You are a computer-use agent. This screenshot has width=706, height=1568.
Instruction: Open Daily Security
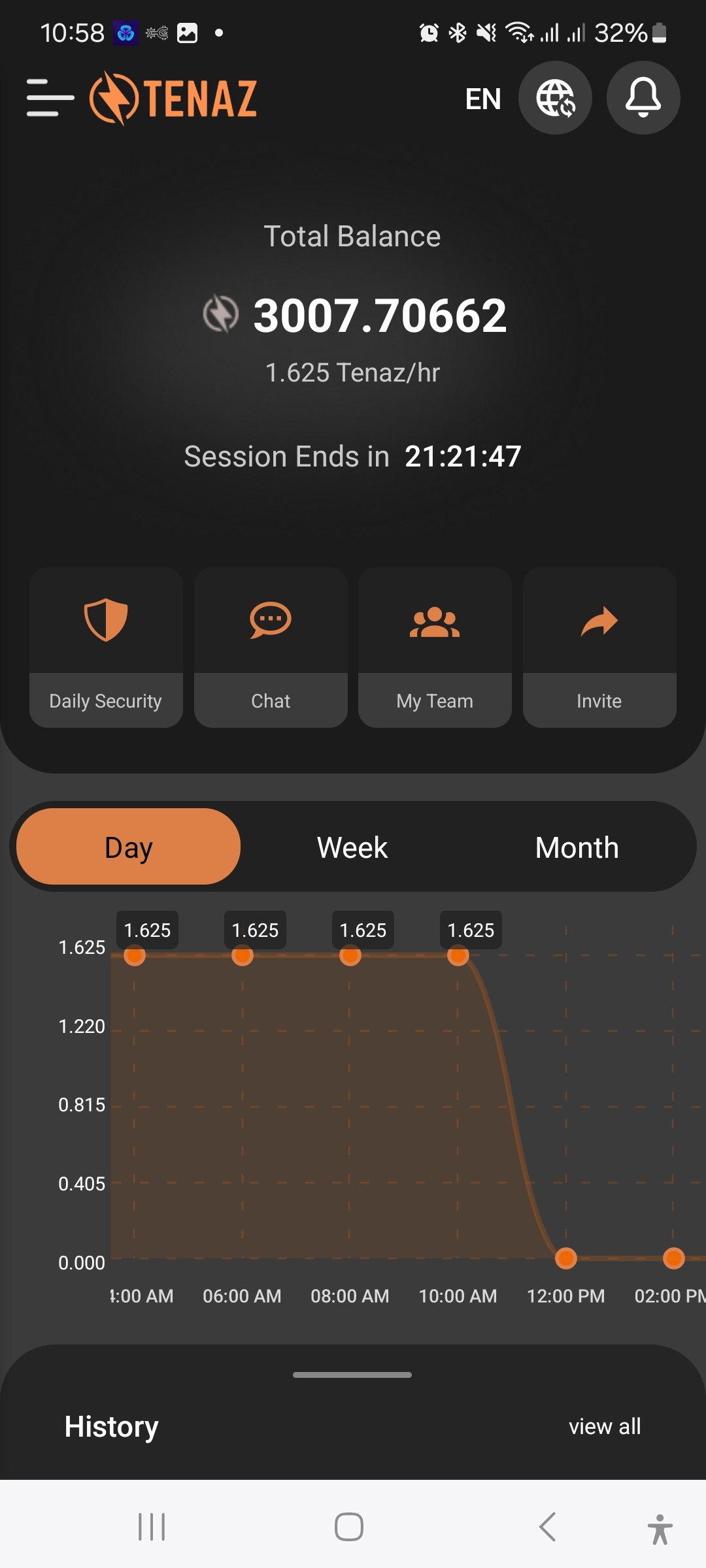106,647
